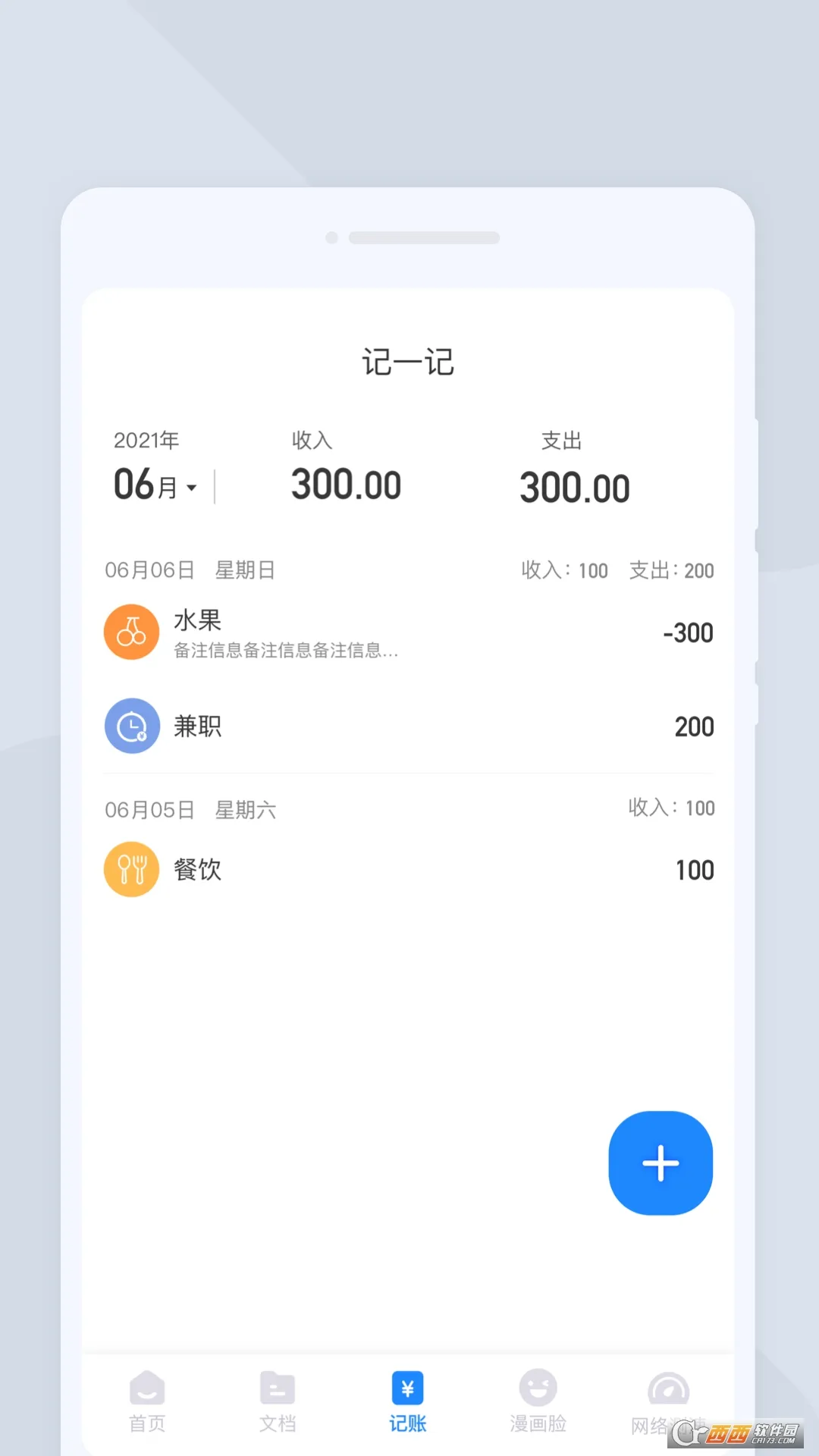Open the 首页 home tab icon
The image size is (819, 1456).
tap(147, 1389)
